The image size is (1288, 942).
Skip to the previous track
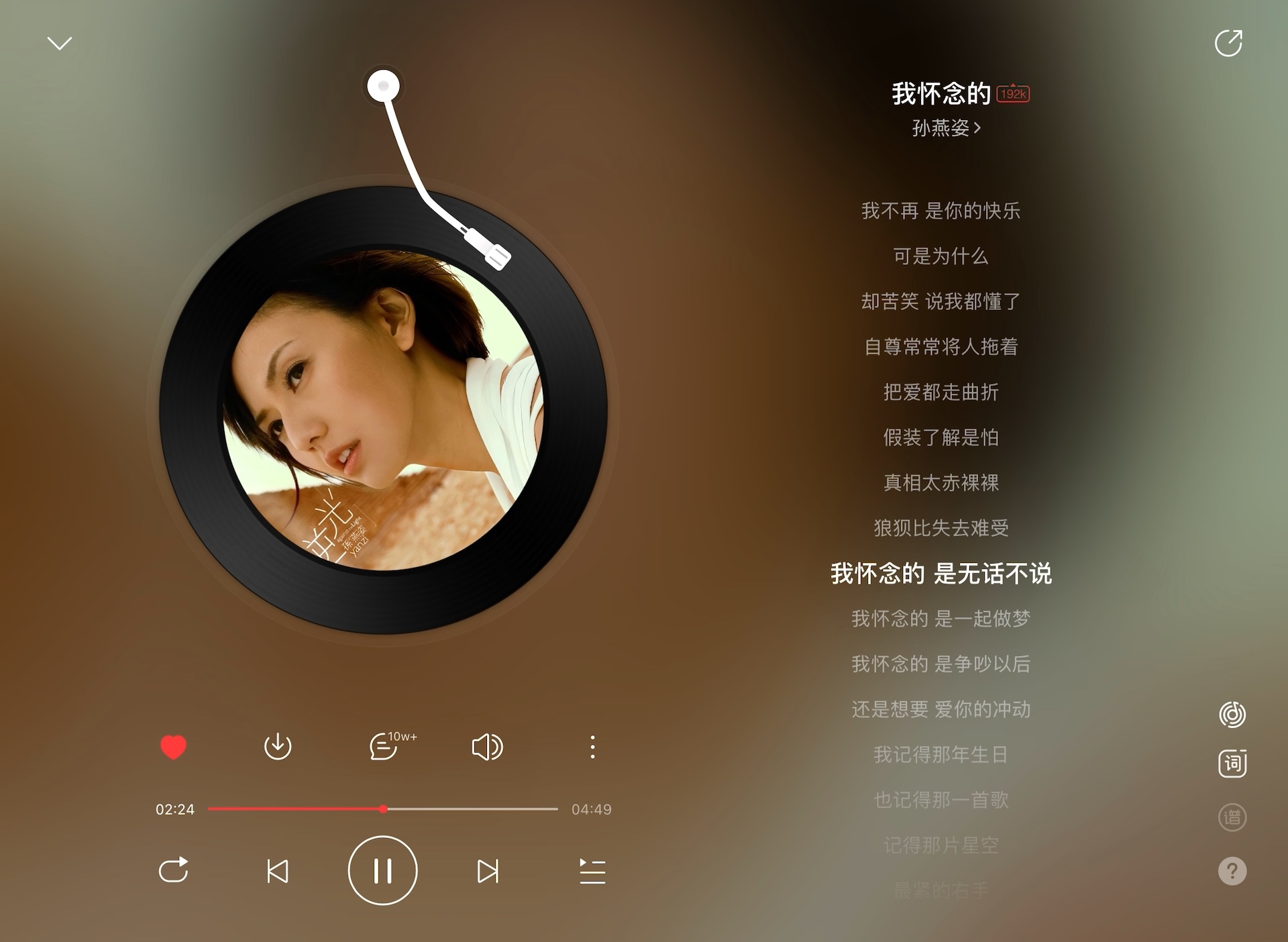(x=278, y=871)
